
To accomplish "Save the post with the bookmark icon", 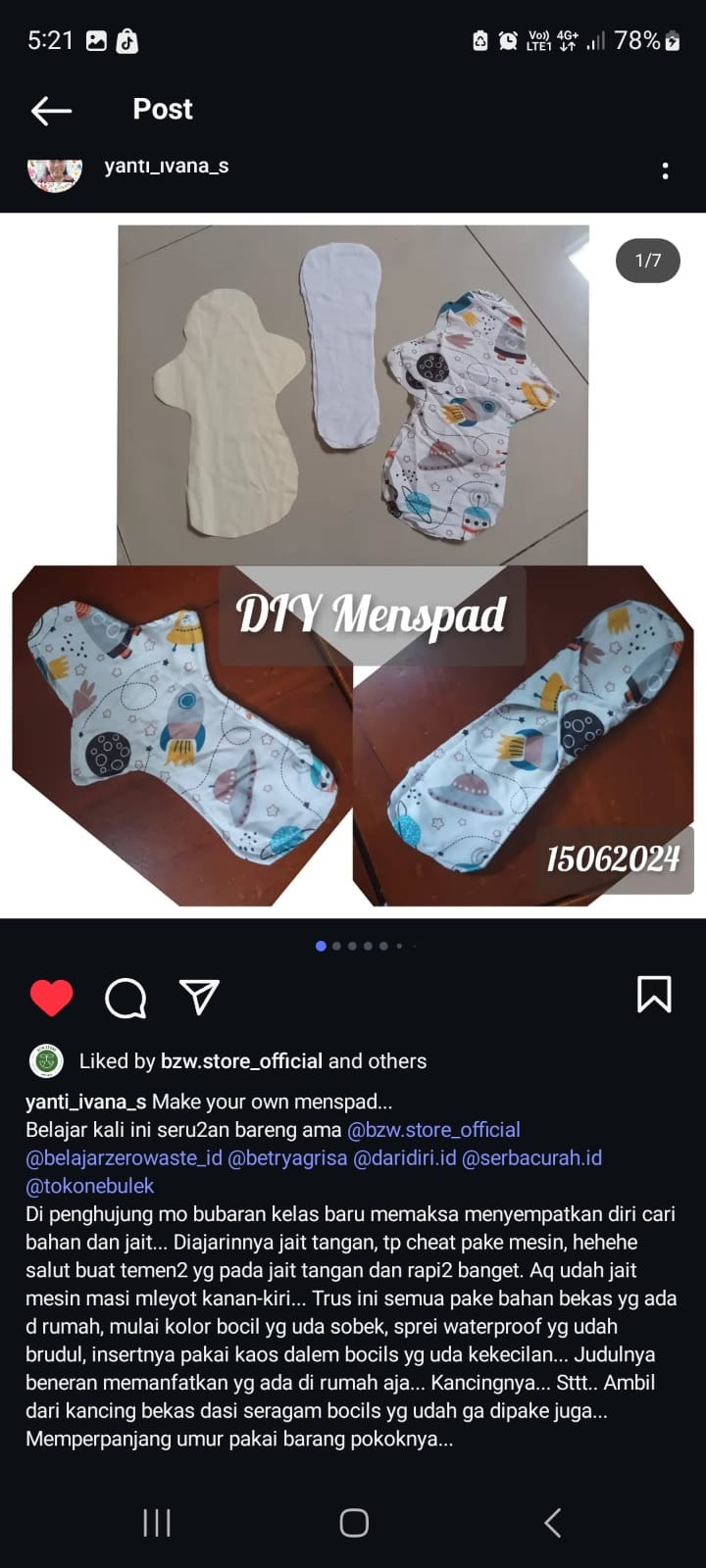I will pos(653,994).
